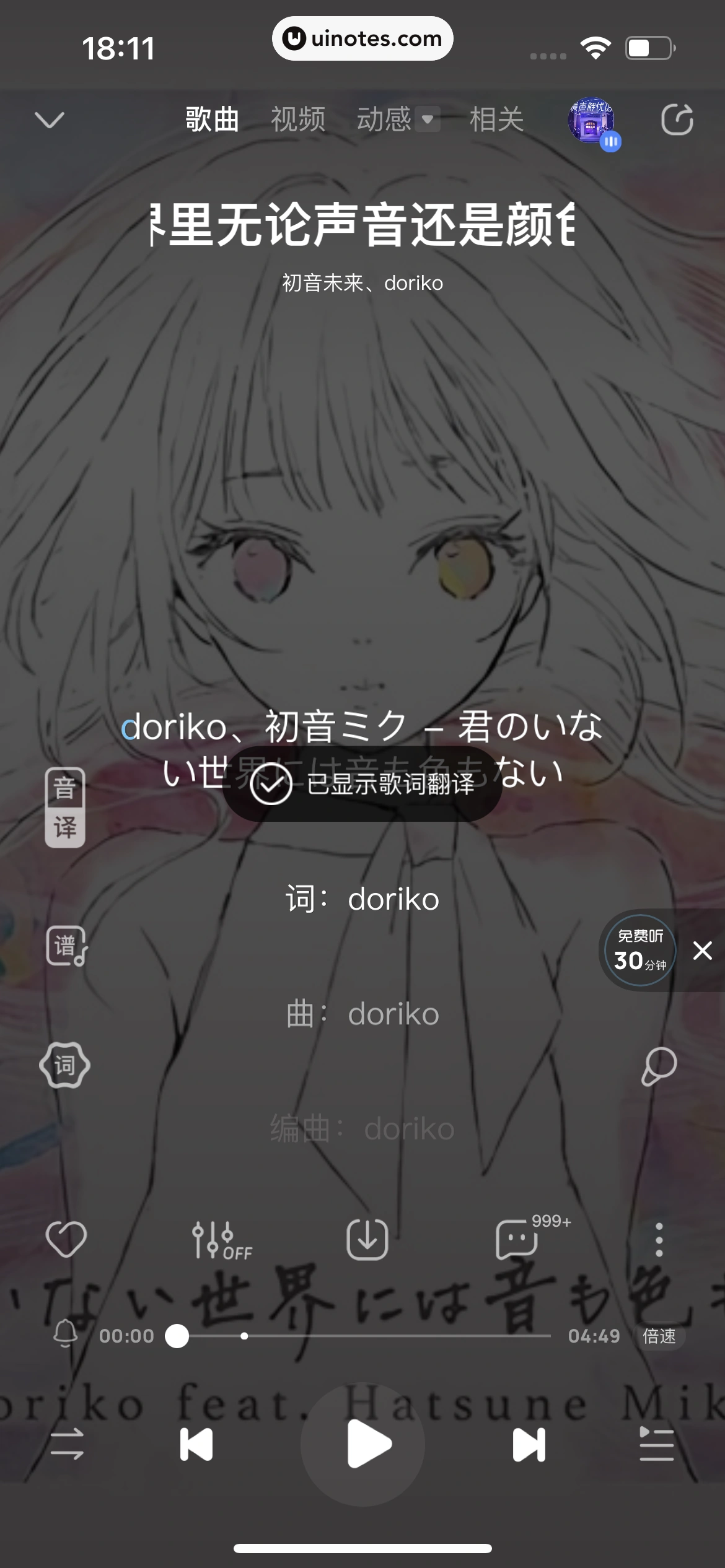Collapse the player with the down chevron
The width and height of the screenshot is (725, 1568).
tap(50, 120)
